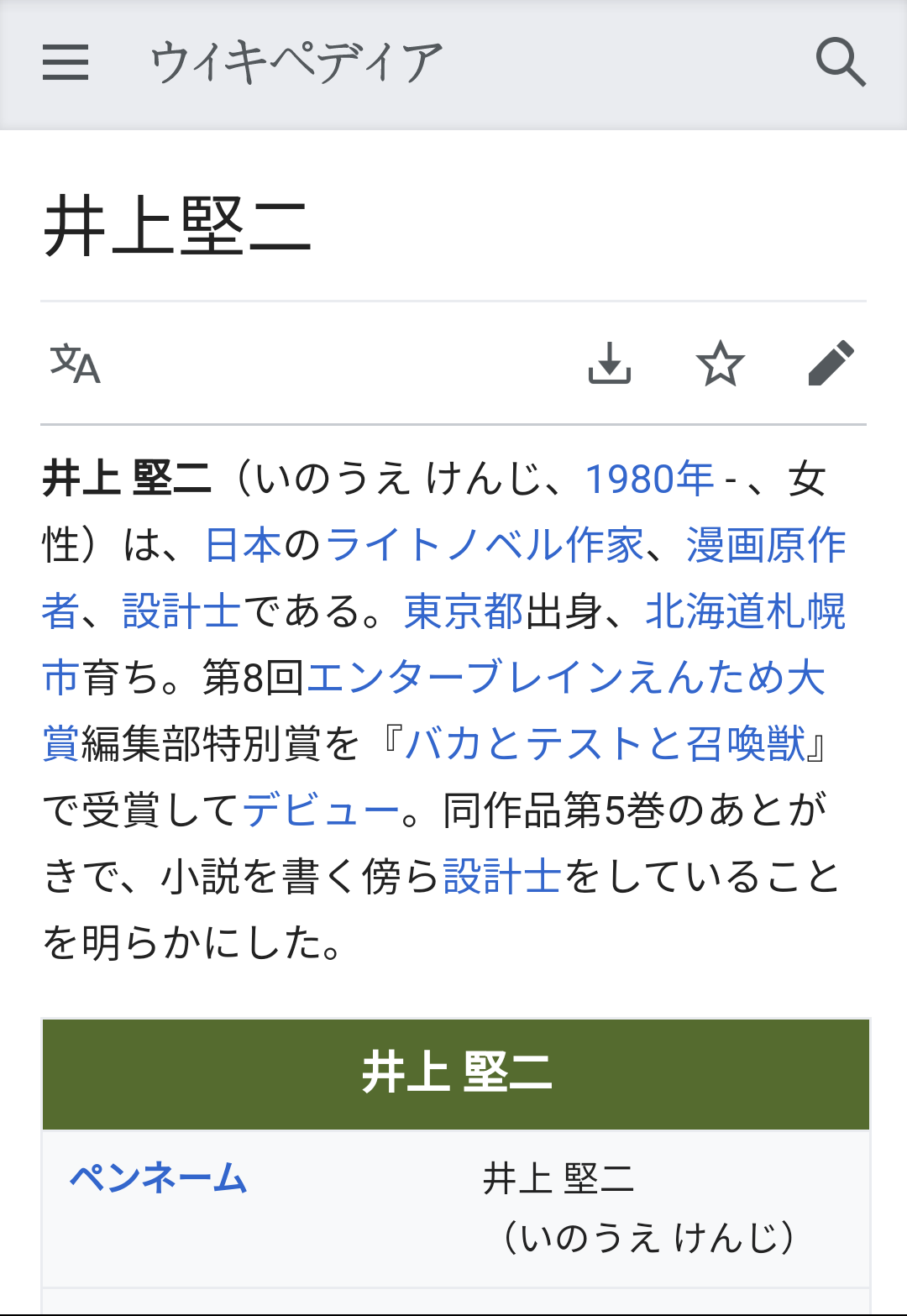Open the hamburger main menu

pyautogui.click(x=66, y=62)
